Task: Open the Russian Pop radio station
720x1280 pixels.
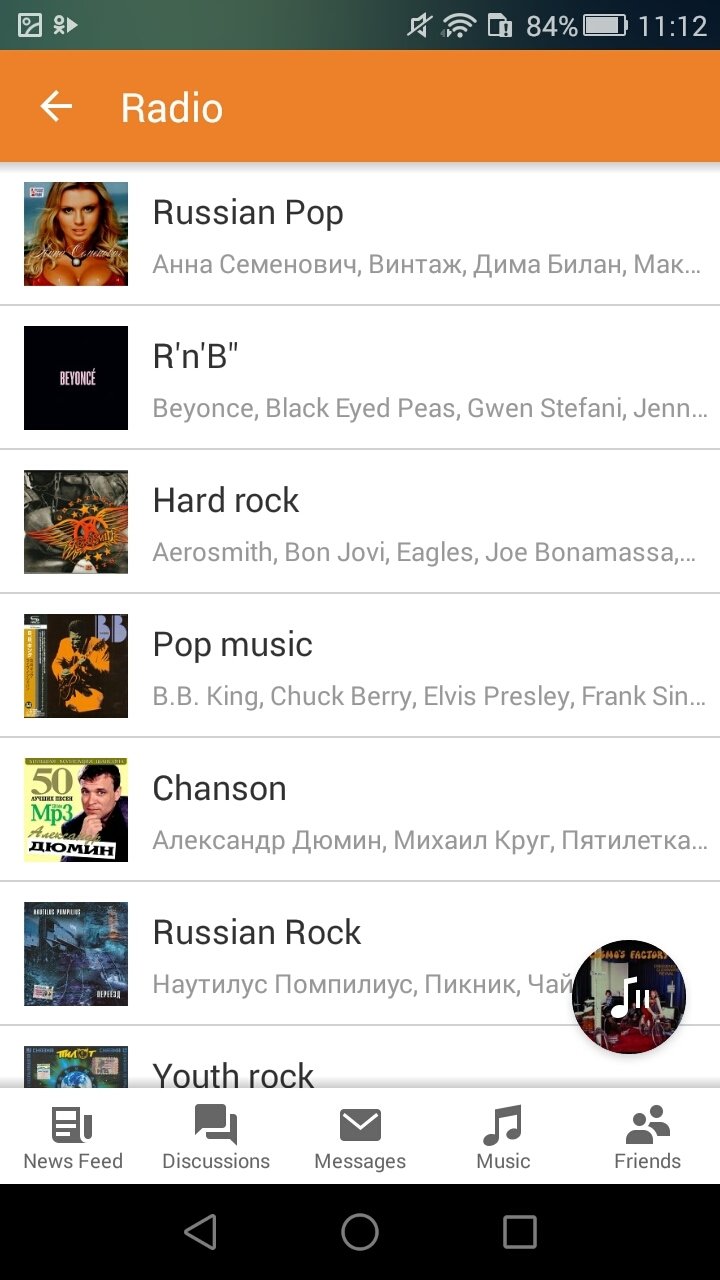Action: pyautogui.click(x=360, y=234)
